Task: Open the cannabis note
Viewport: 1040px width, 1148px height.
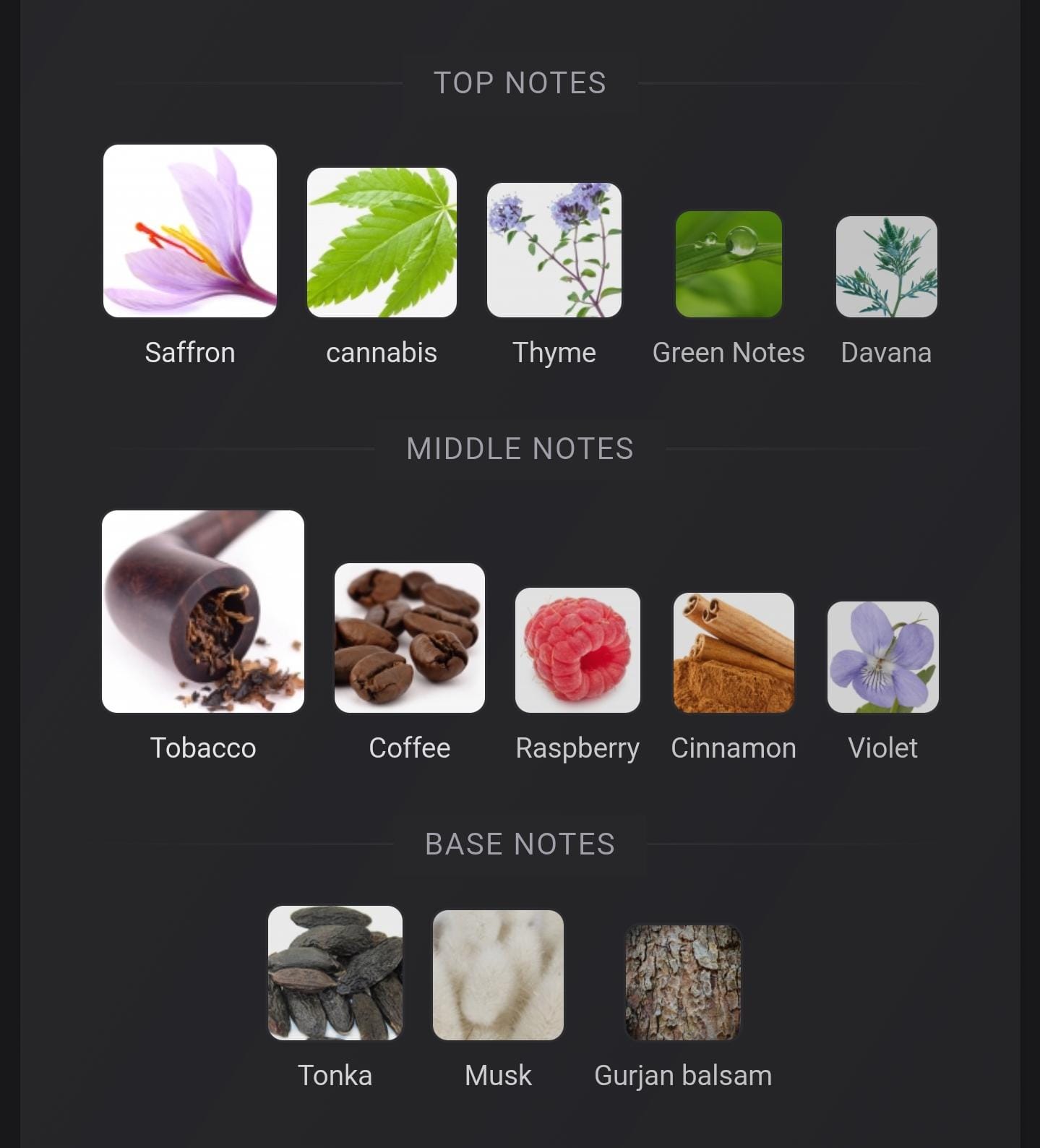Action: 382,243
